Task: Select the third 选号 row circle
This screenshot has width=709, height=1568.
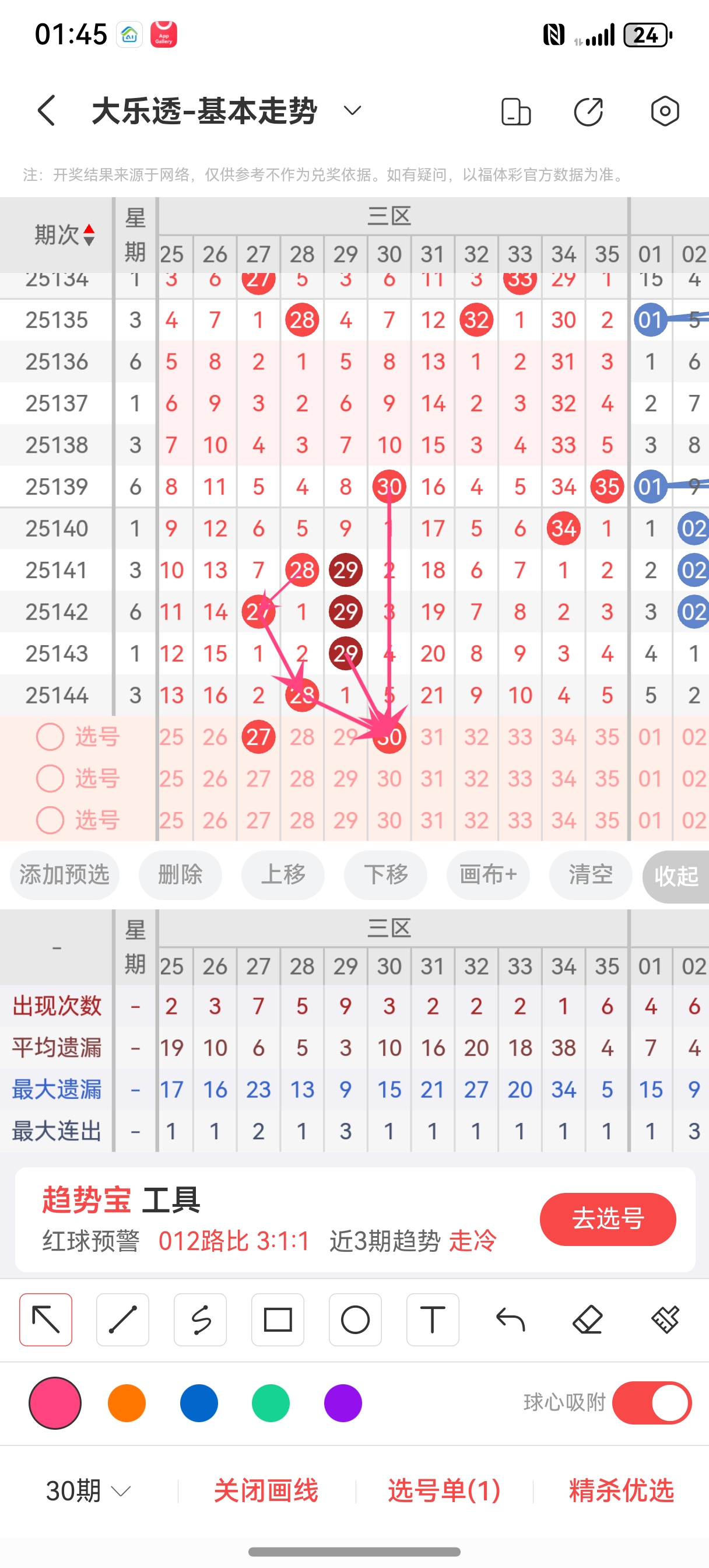Action: point(50,820)
